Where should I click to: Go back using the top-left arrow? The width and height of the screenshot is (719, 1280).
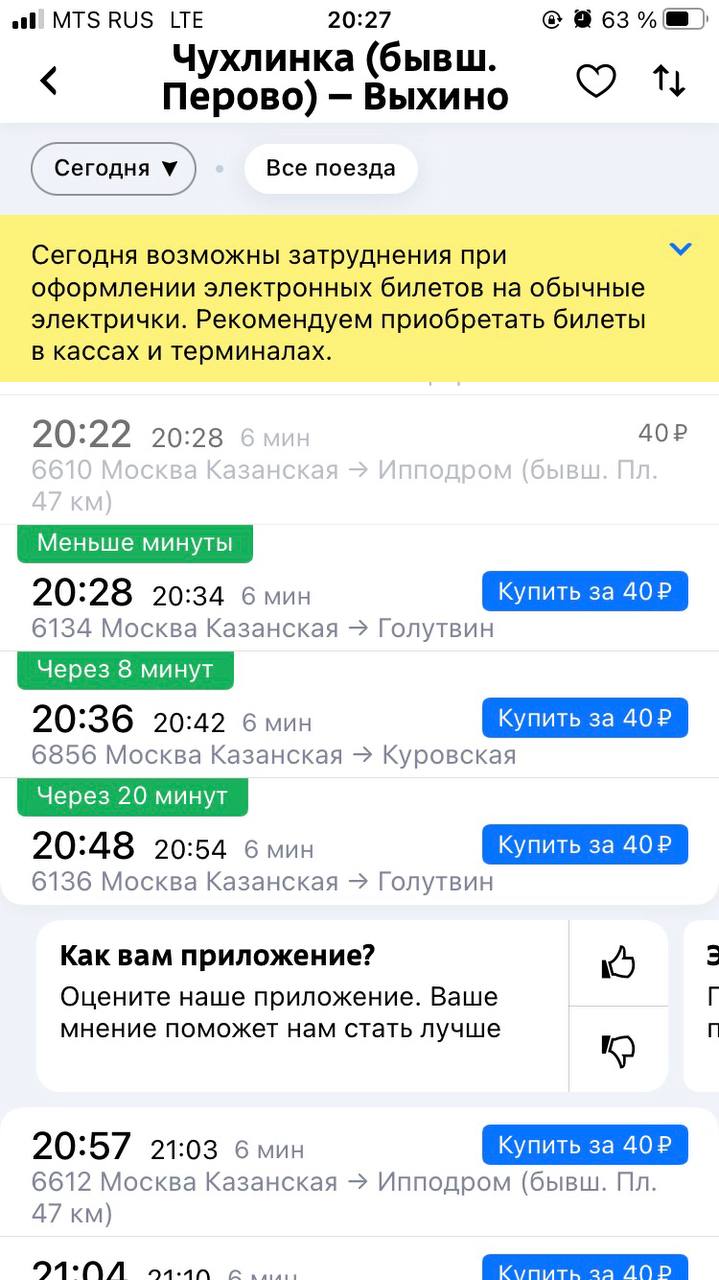pyautogui.click(x=49, y=80)
